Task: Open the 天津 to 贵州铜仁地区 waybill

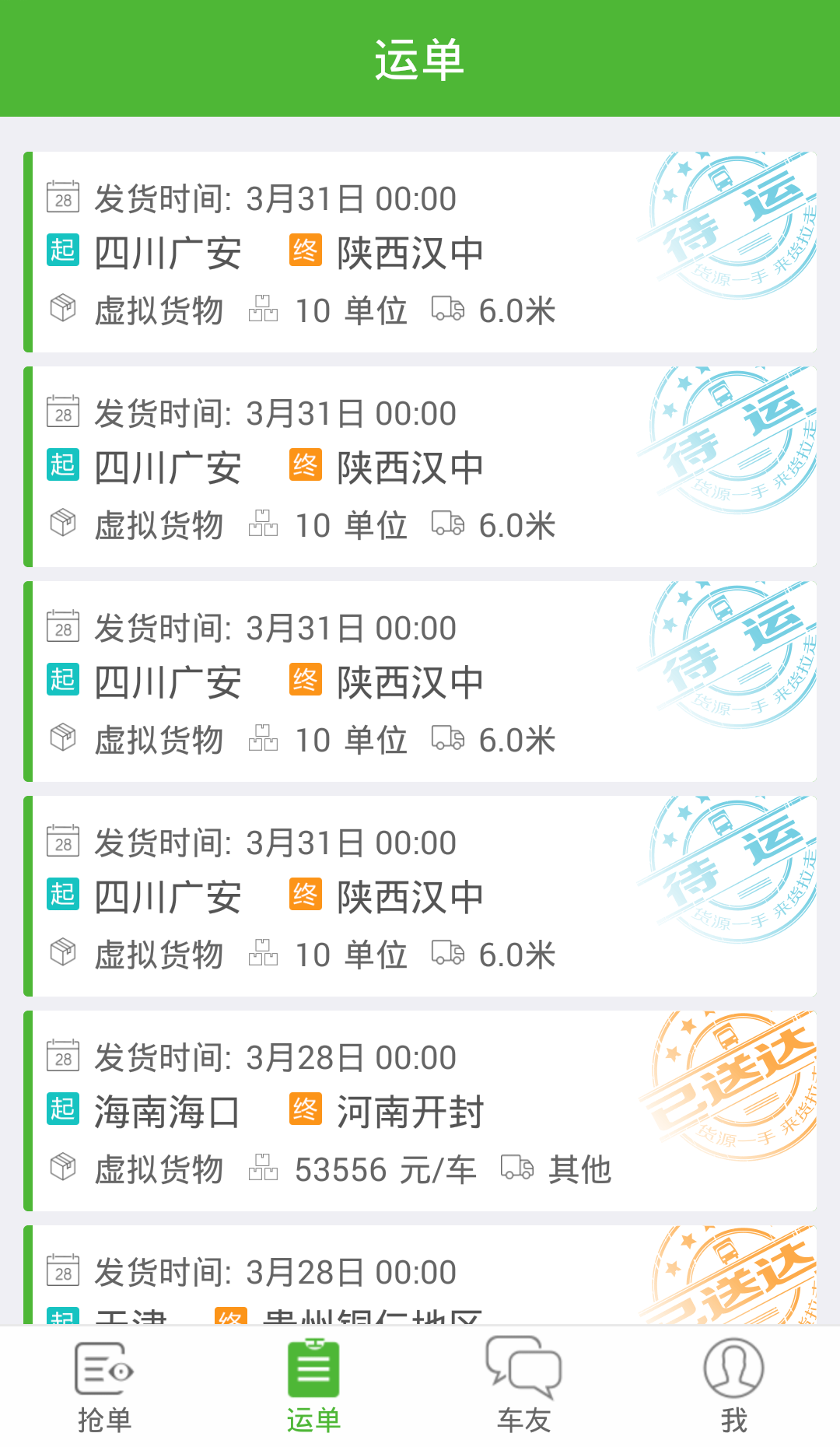Action: point(420,1275)
